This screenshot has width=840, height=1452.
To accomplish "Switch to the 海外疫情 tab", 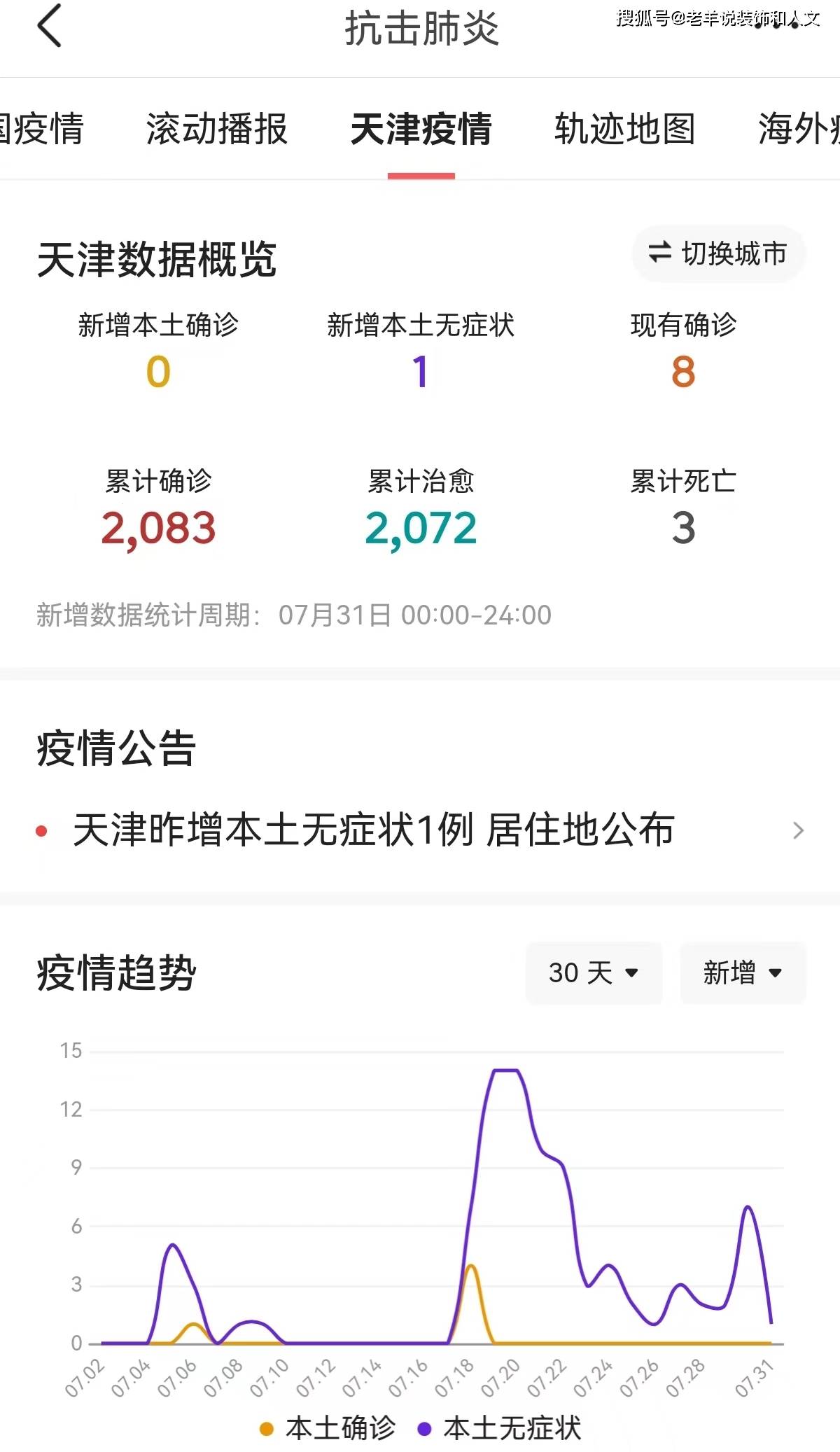I will click(x=799, y=129).
